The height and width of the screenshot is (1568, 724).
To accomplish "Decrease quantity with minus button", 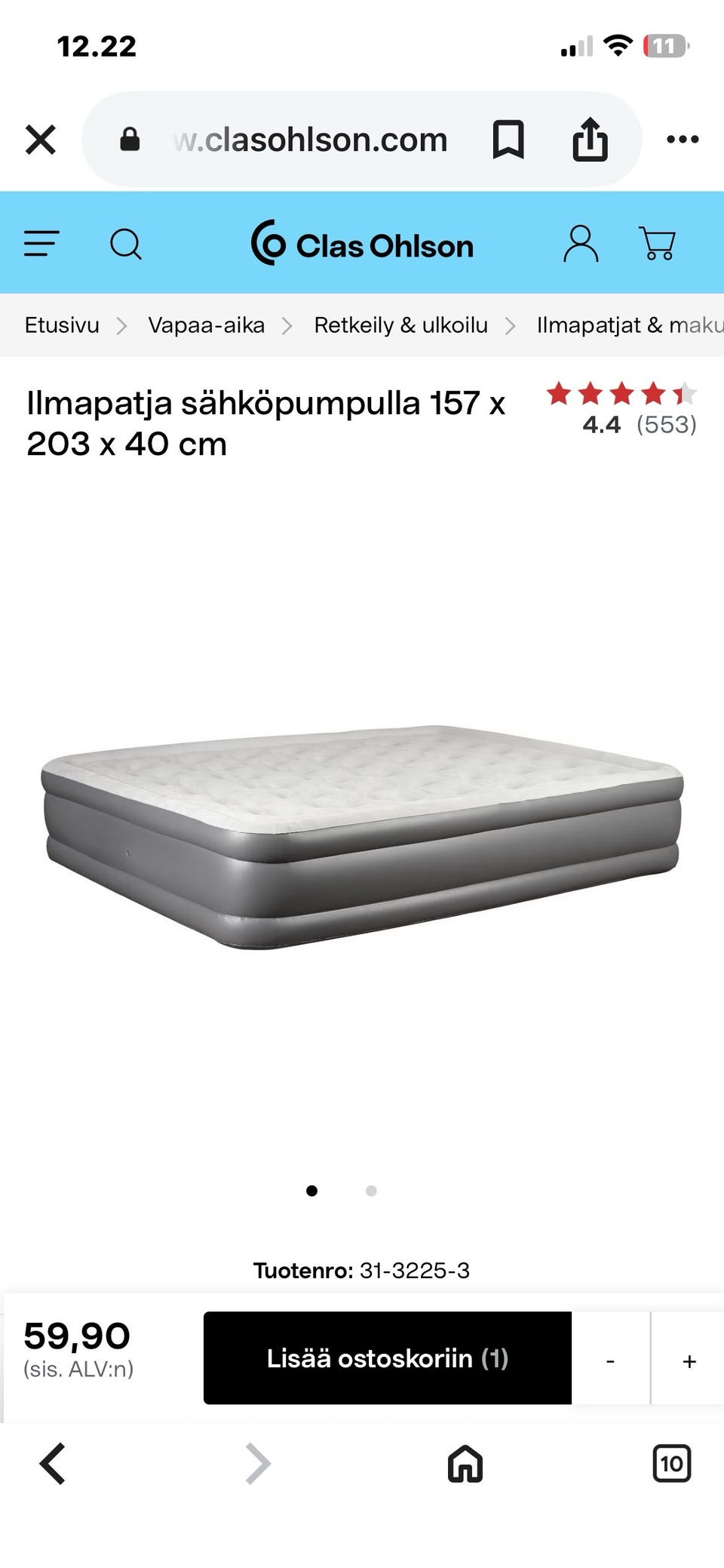I will [610, 1360].
